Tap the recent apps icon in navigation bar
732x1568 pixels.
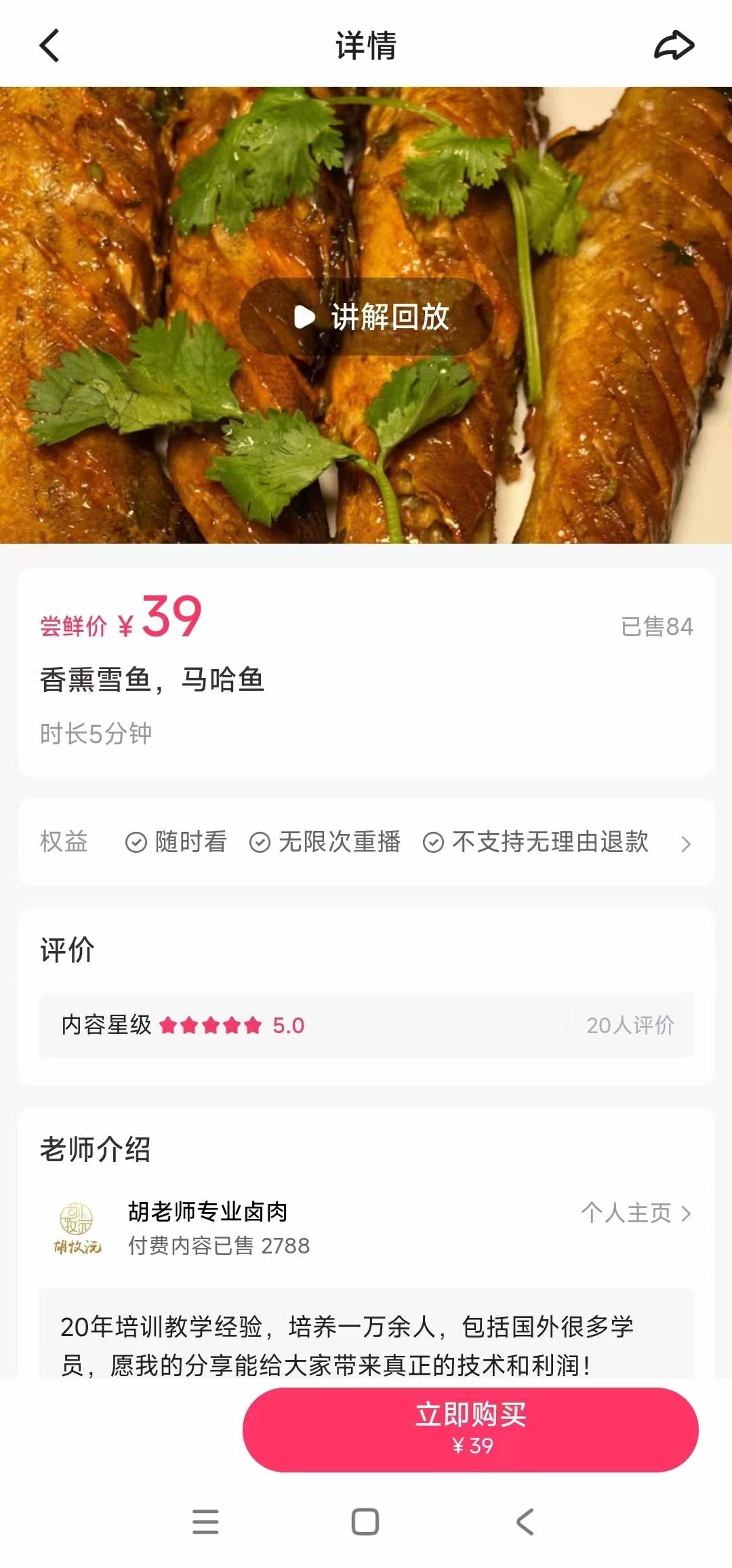(x=205, y=1520)
